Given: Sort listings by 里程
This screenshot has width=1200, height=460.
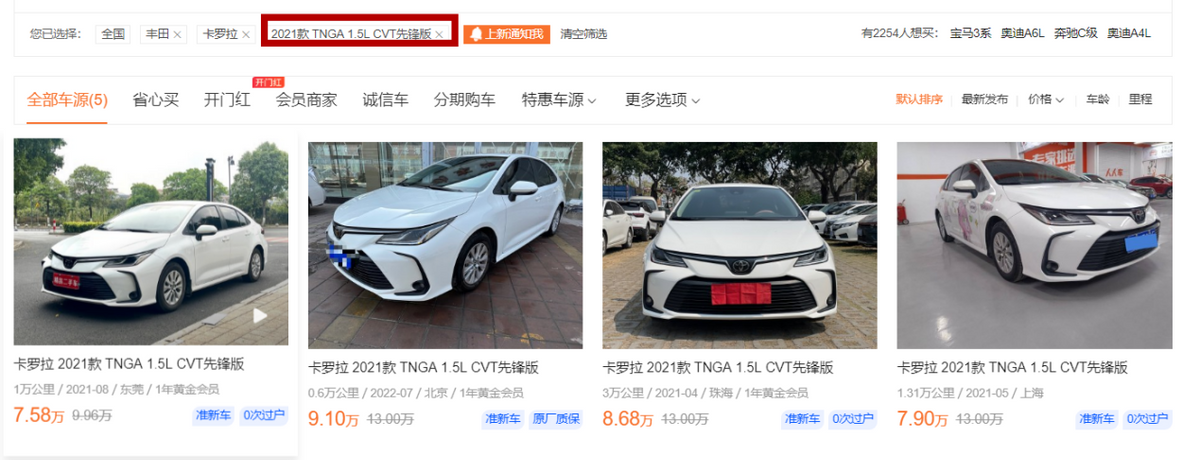Looking at the screenshot, I should pos(1140,100).
